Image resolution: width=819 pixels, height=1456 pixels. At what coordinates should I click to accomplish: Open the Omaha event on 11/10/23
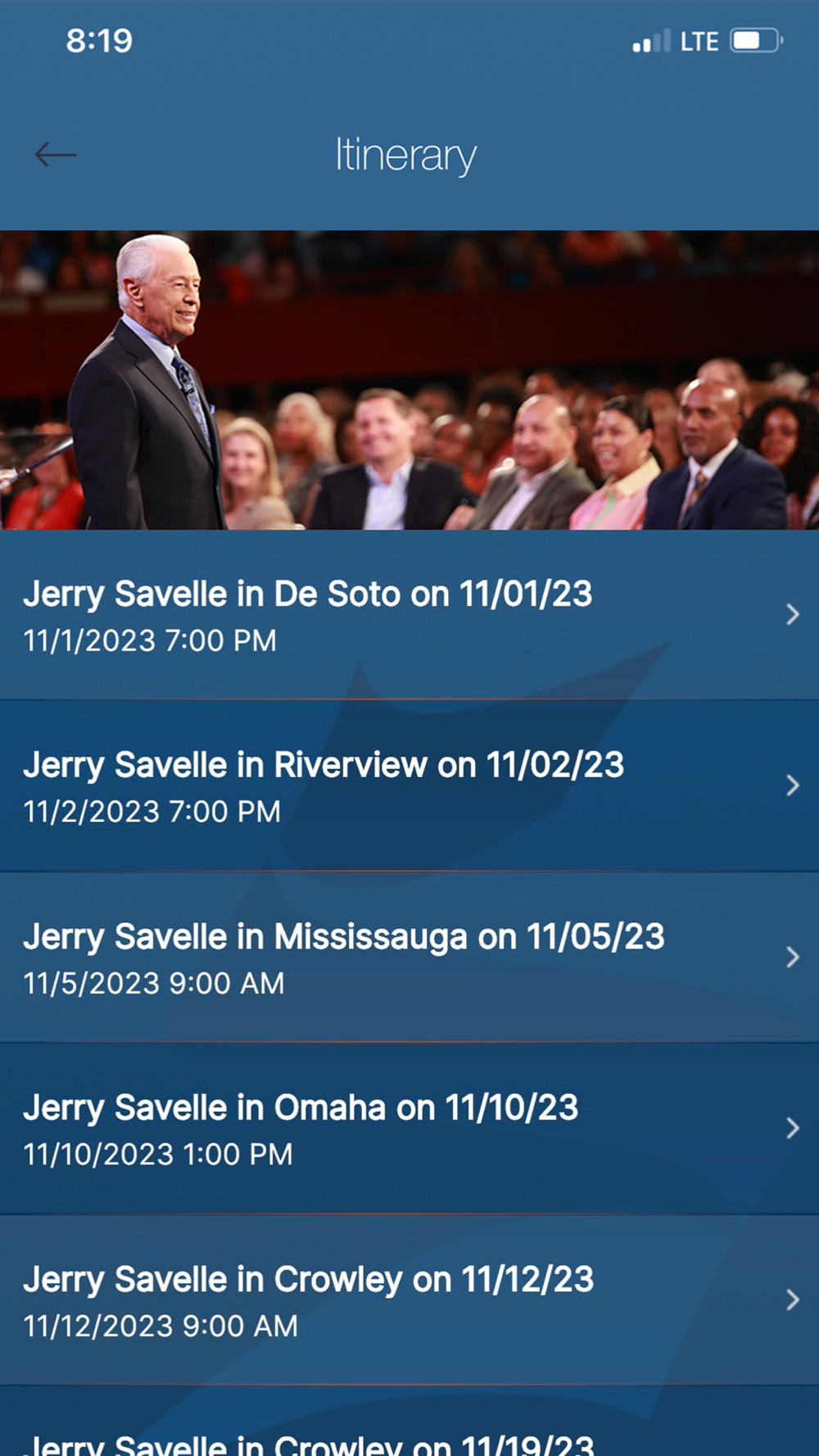409,1129
